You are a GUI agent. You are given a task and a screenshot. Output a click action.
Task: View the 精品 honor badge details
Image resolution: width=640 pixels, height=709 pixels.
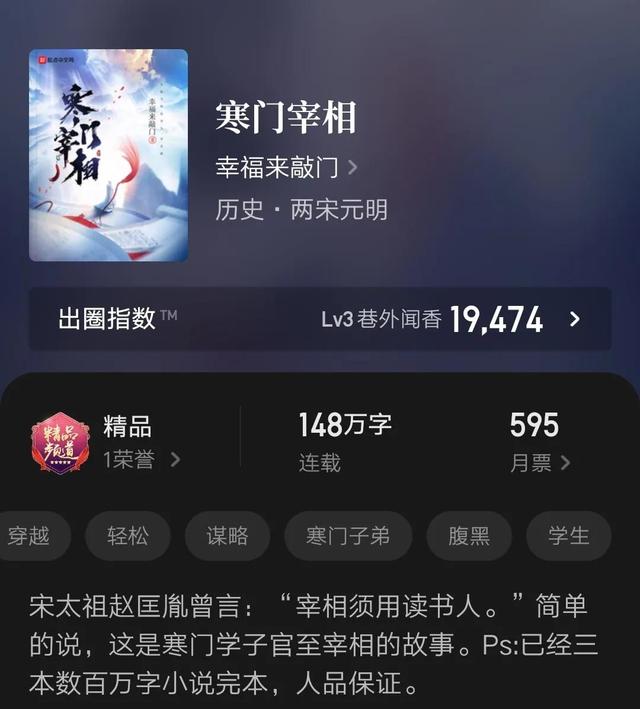(108, 442)
